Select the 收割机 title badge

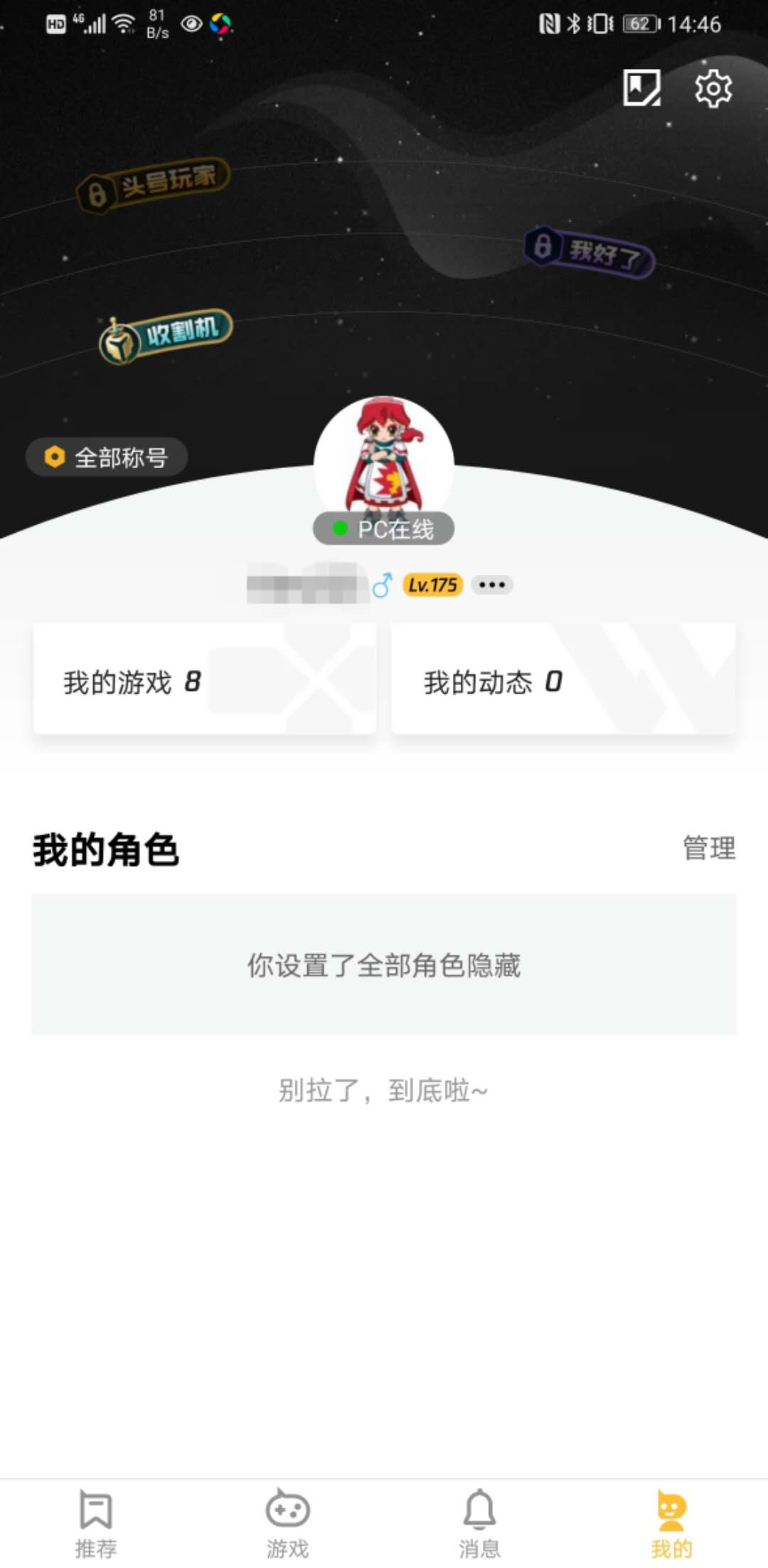point(166,335)
